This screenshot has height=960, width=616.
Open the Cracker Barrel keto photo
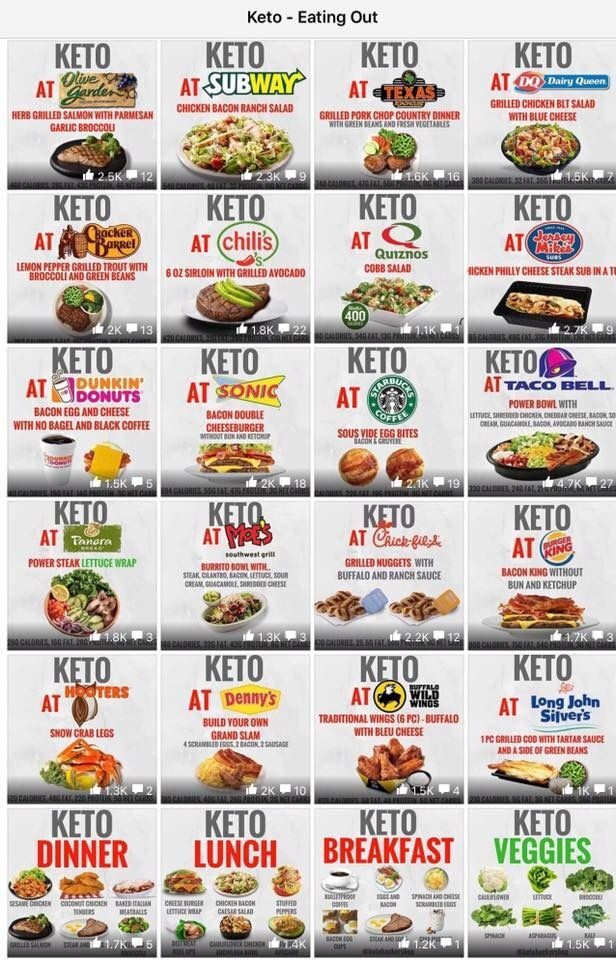pyautogui.click(x=82, y=268)
